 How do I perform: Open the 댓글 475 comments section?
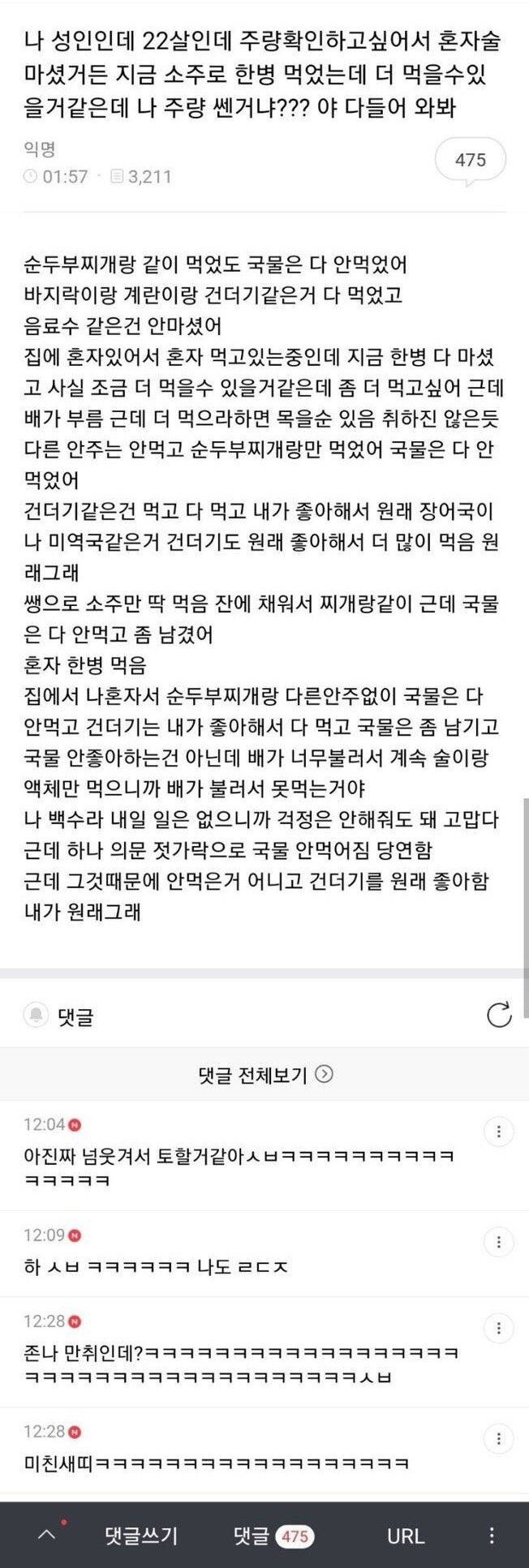pos(273,1536)
